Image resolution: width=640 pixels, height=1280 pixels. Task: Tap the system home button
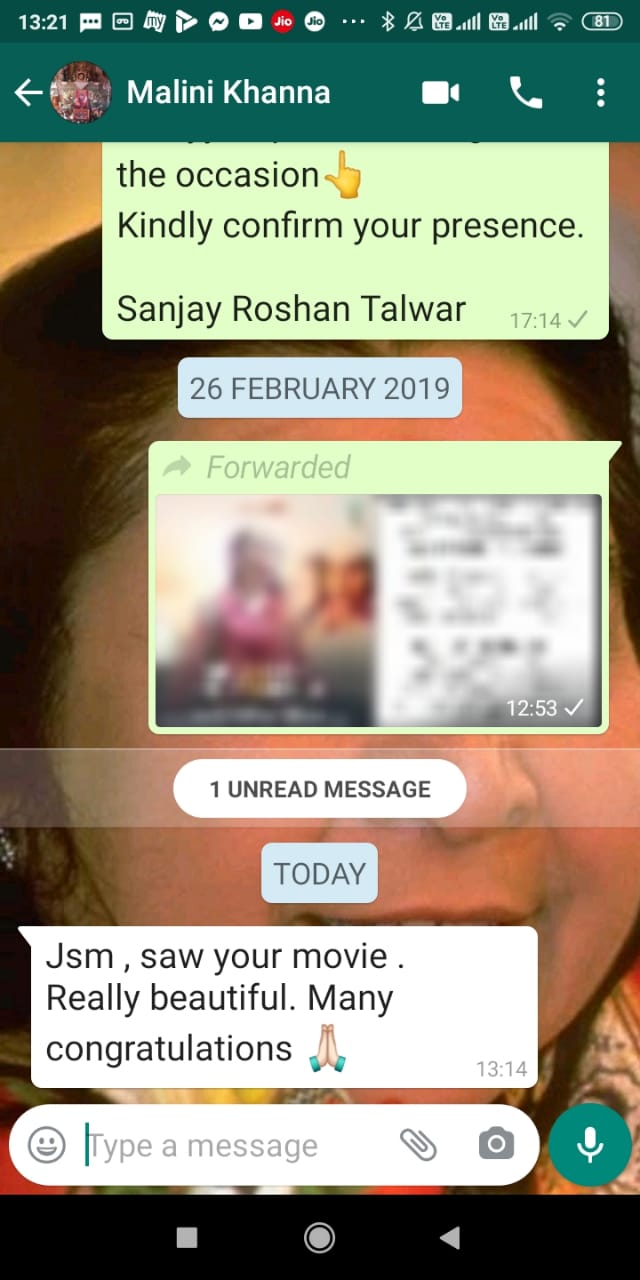(x=319, y=1238)
